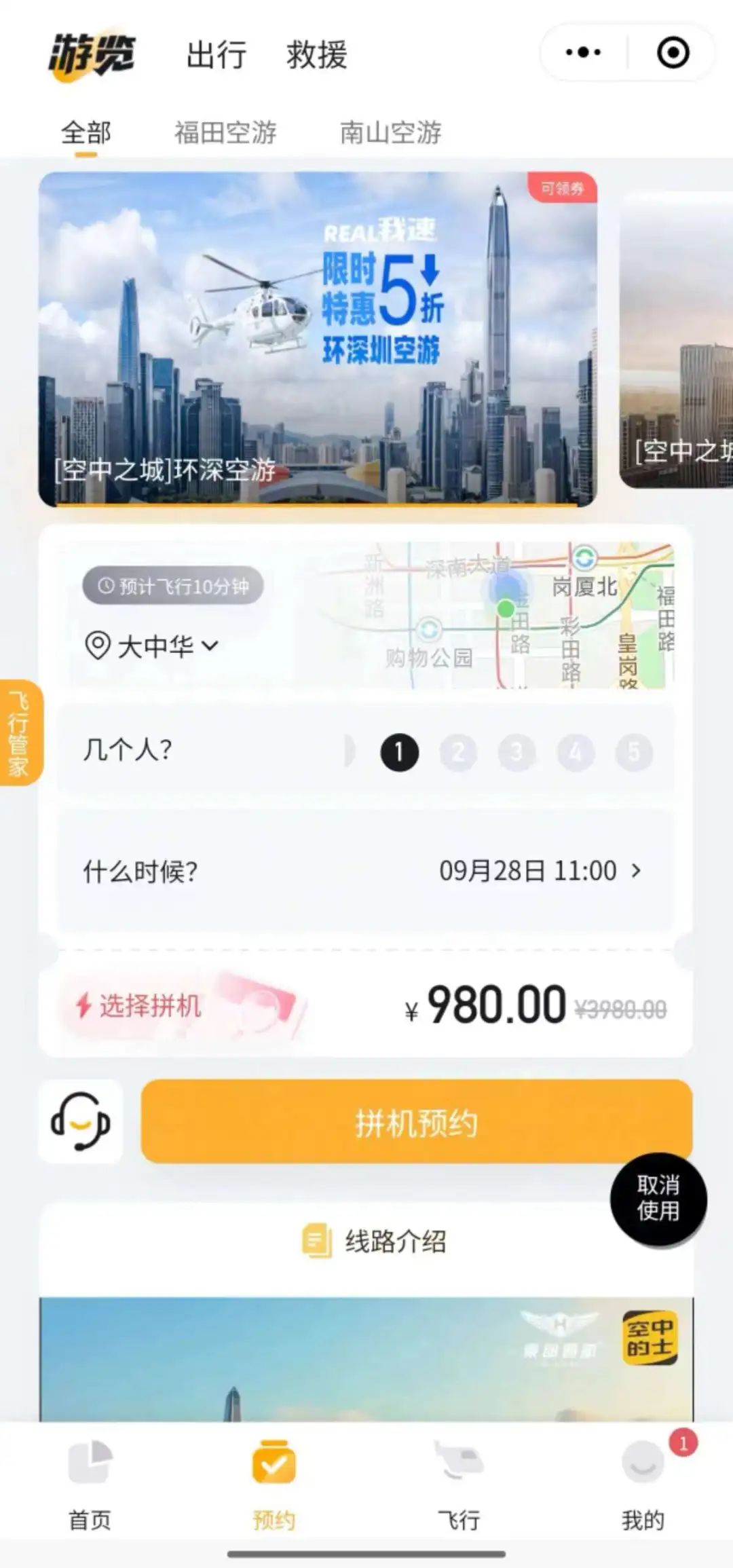
Task: Open the [空中之城]环深空游 banner card
Action: click(x=317, y=339)
